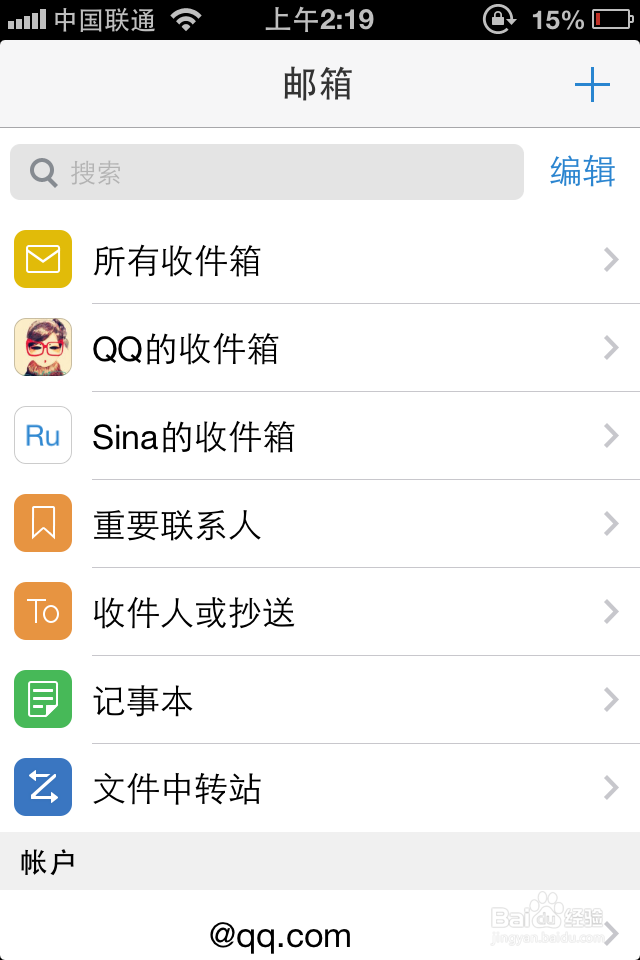Open 重要联系人 important contacts
This screenshot has width=640, height=960.
click(320, 524)
